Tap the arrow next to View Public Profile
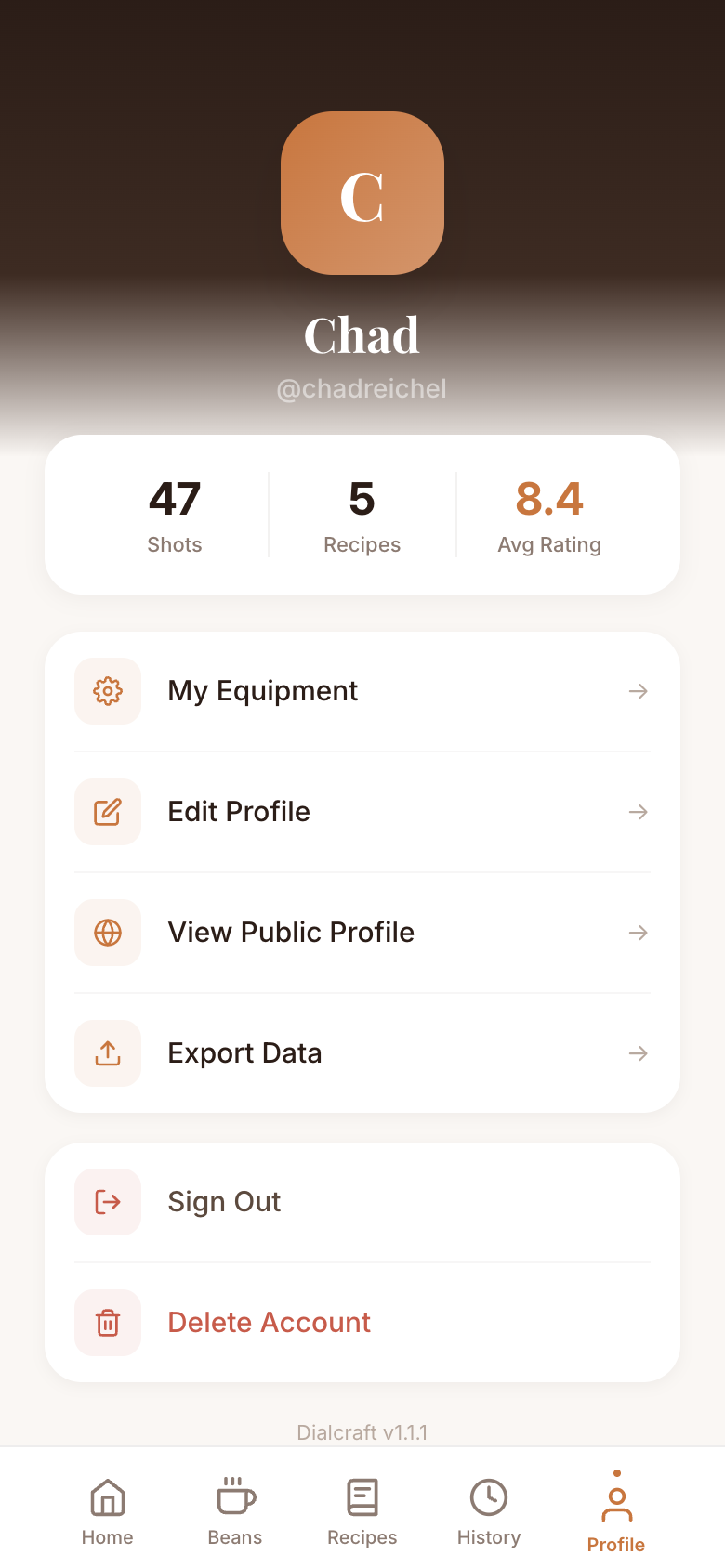Viewport: 725px width, 1568px height. [639, 933]
